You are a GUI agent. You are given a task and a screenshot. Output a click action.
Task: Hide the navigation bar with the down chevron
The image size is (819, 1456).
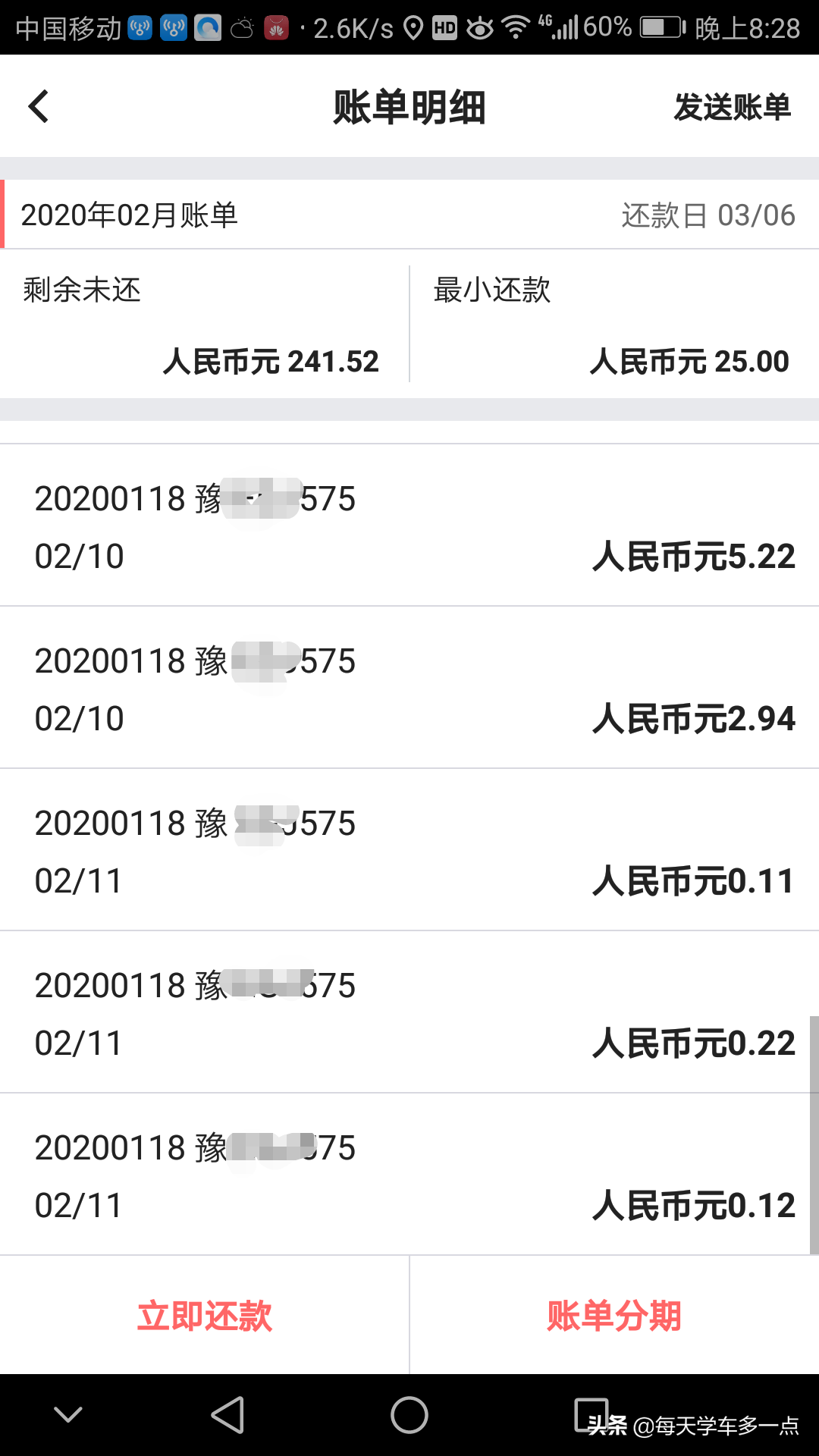coord(68,1415)
